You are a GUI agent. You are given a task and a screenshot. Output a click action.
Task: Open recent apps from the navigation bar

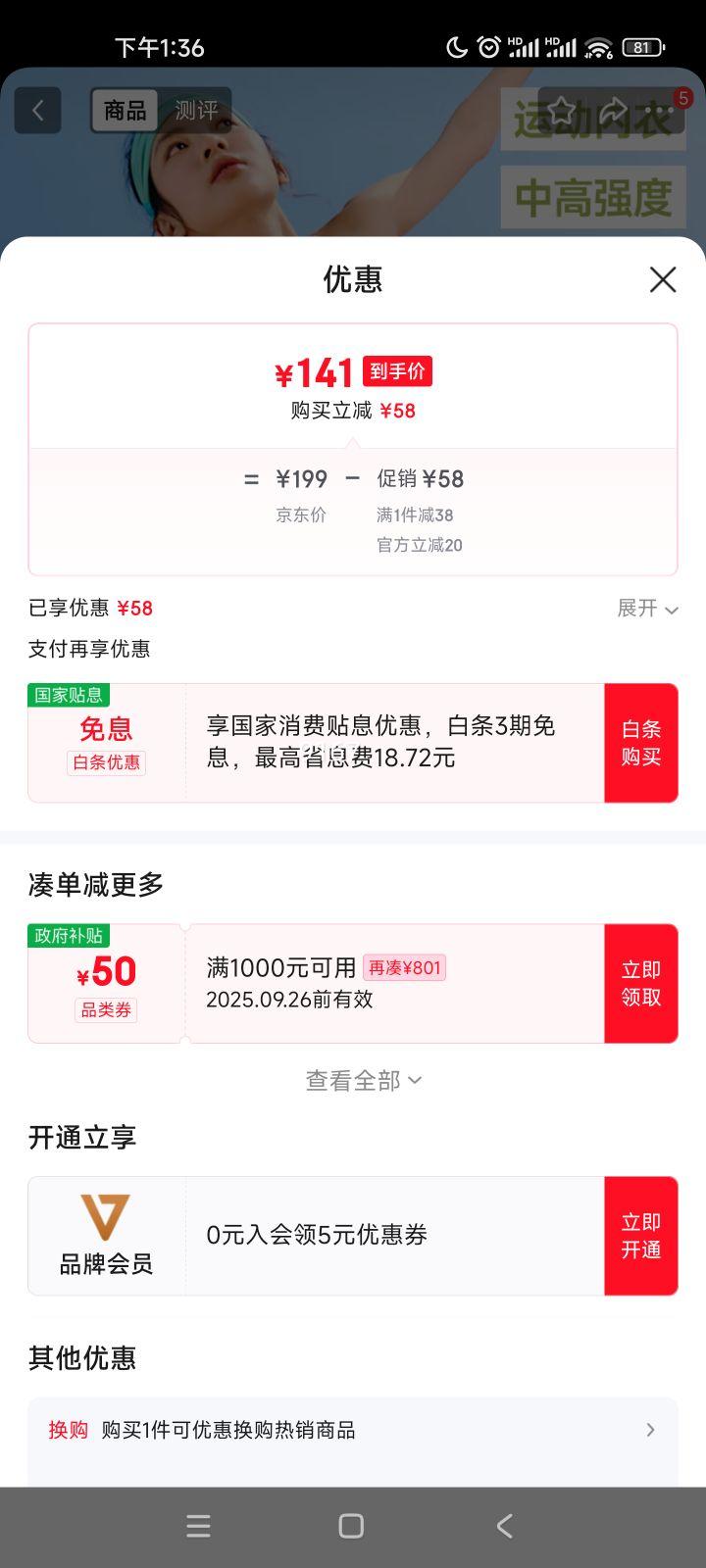[198, 1525]
